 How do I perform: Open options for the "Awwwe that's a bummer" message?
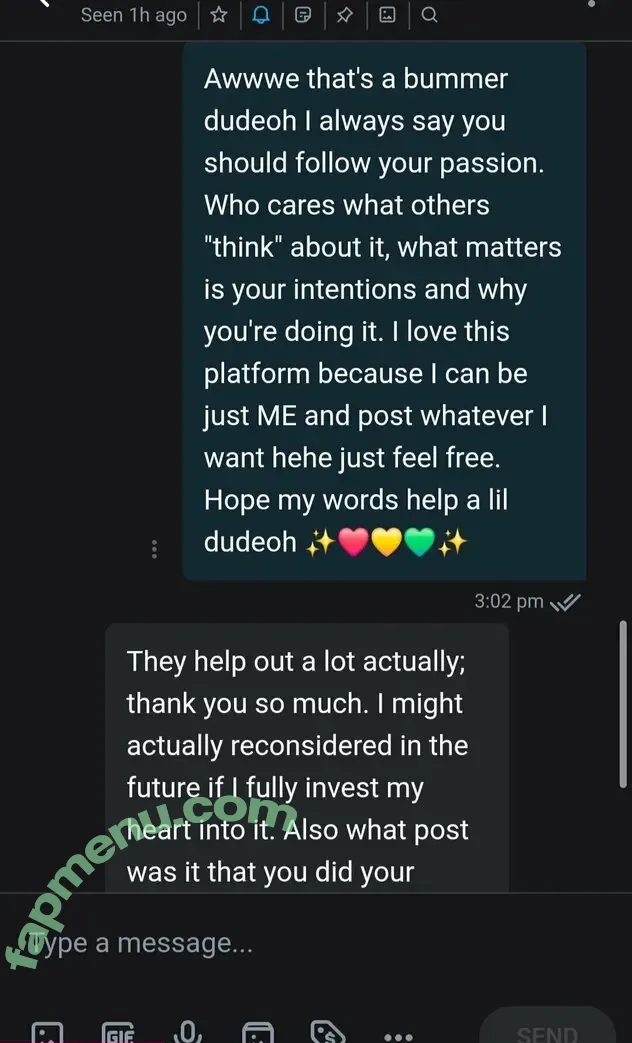pyautogui.click(x=154, y=549)
